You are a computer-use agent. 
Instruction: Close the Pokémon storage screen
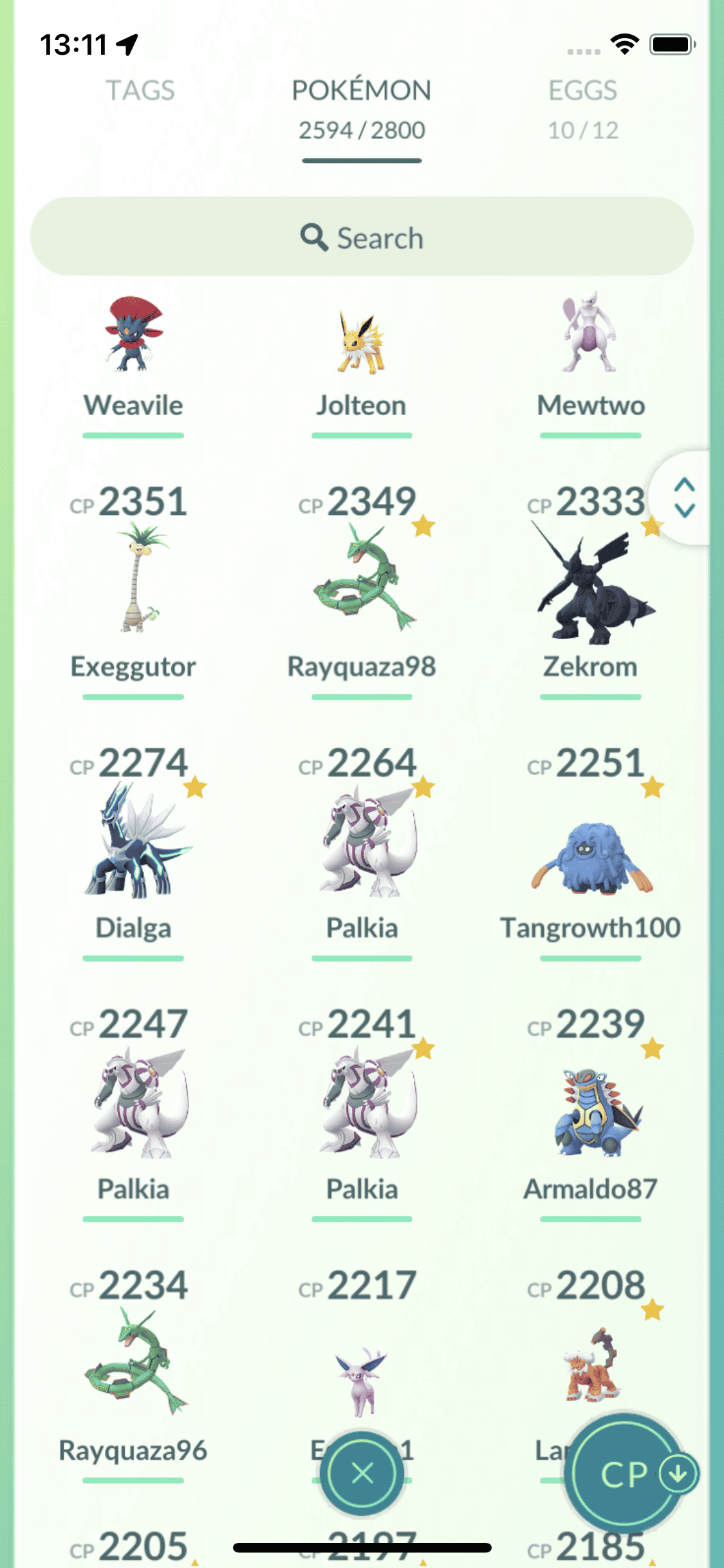[x=362, y=1473]
